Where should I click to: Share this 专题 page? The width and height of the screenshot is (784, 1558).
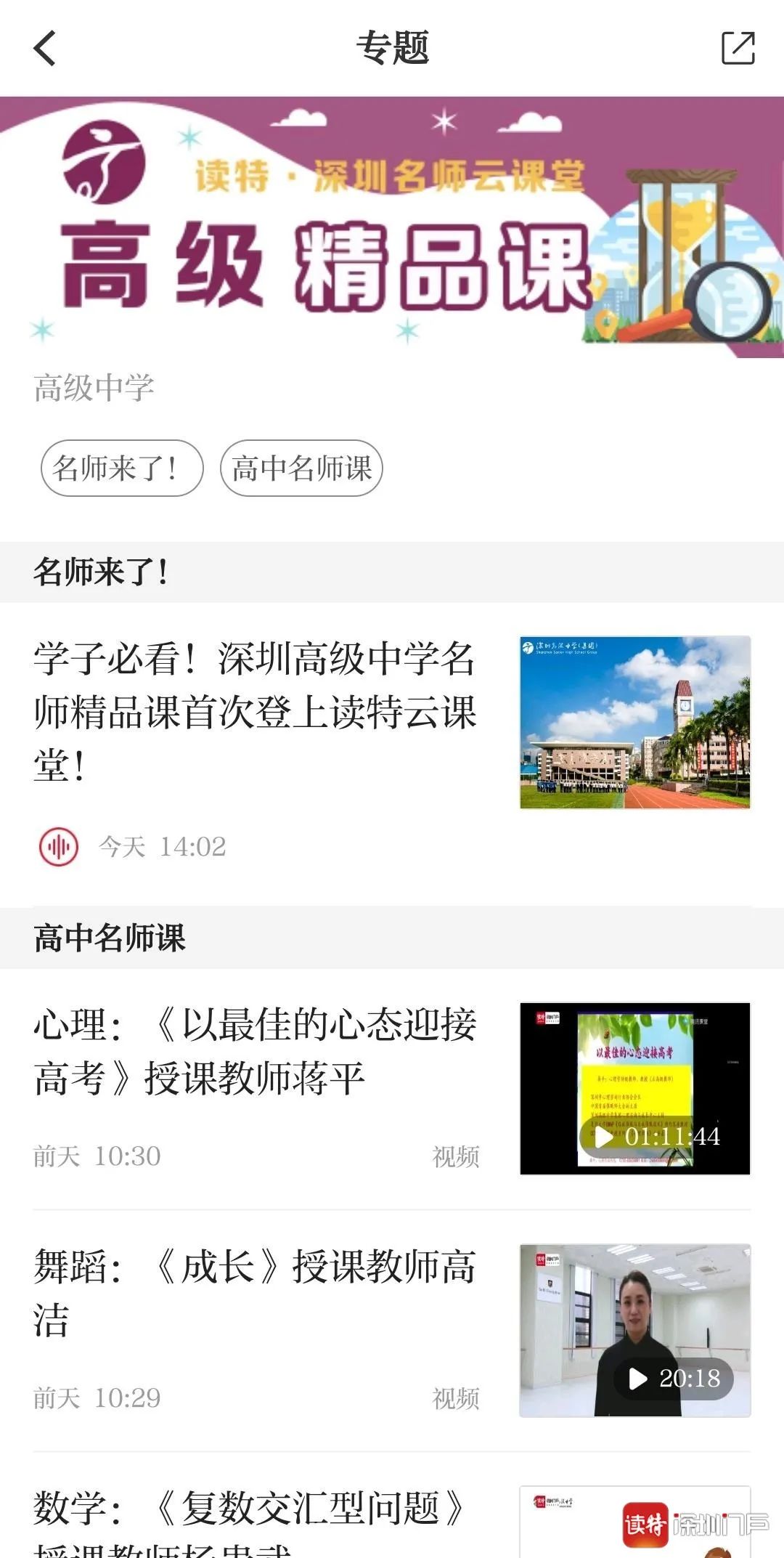[738, 49]
